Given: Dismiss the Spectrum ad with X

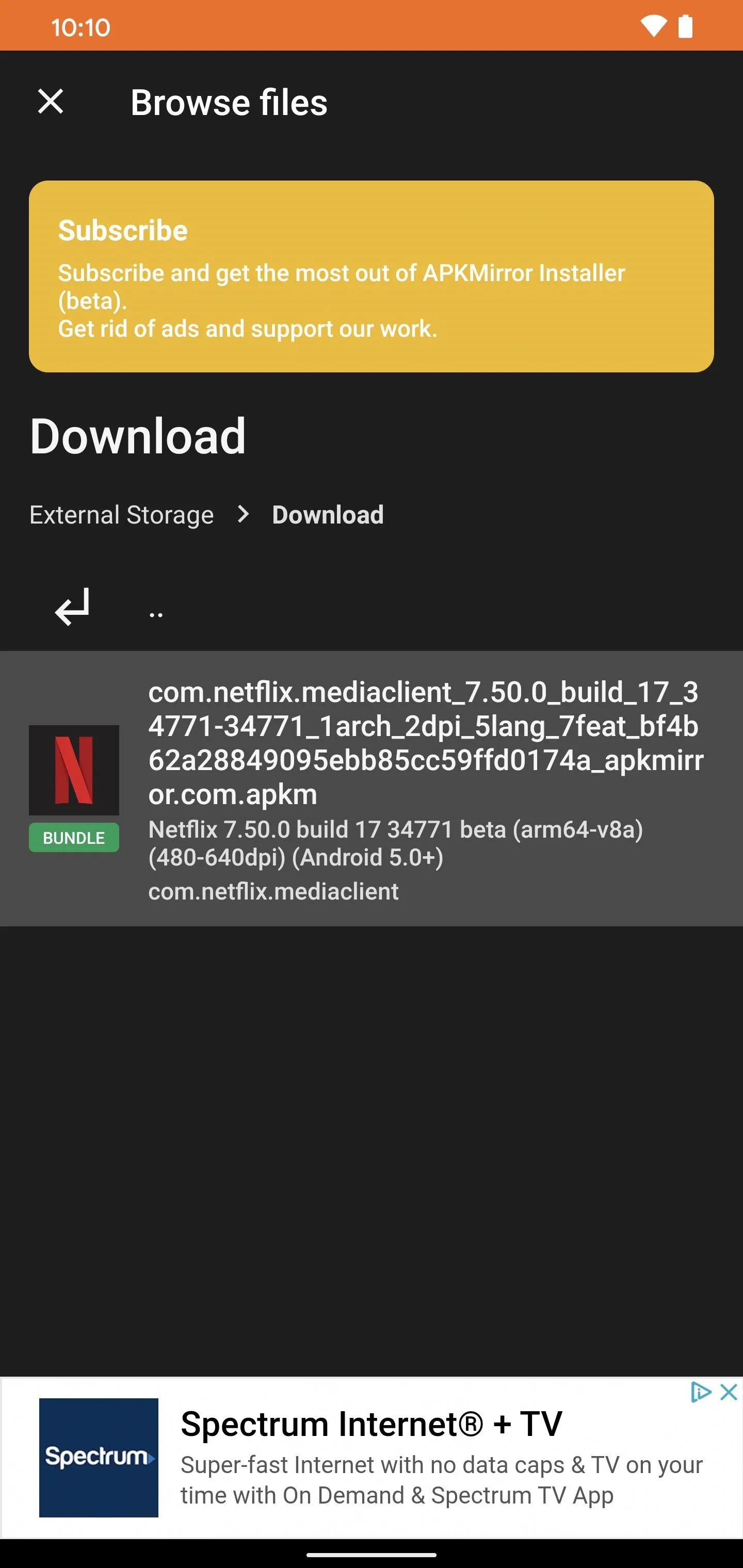Looking at the screenshot, I should click(x=729, y=1392).
